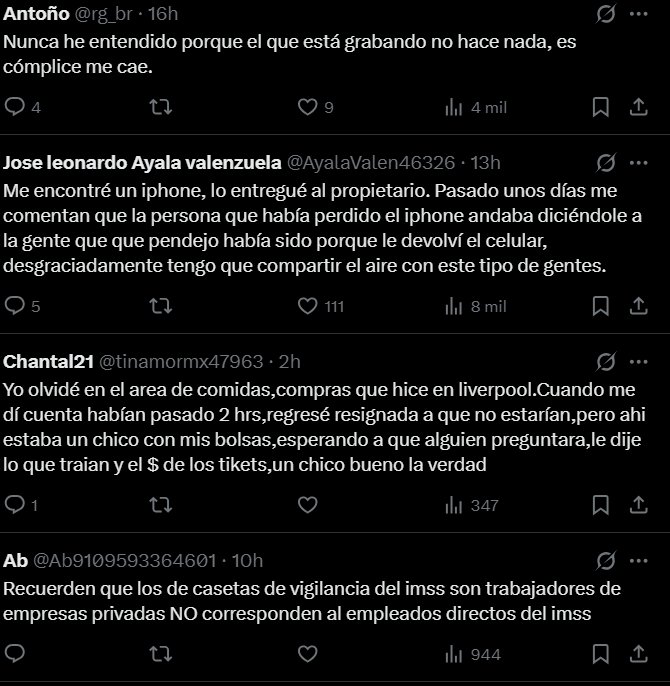Open the three-dot menu on Antoño's tweet

tap(638, 14)
